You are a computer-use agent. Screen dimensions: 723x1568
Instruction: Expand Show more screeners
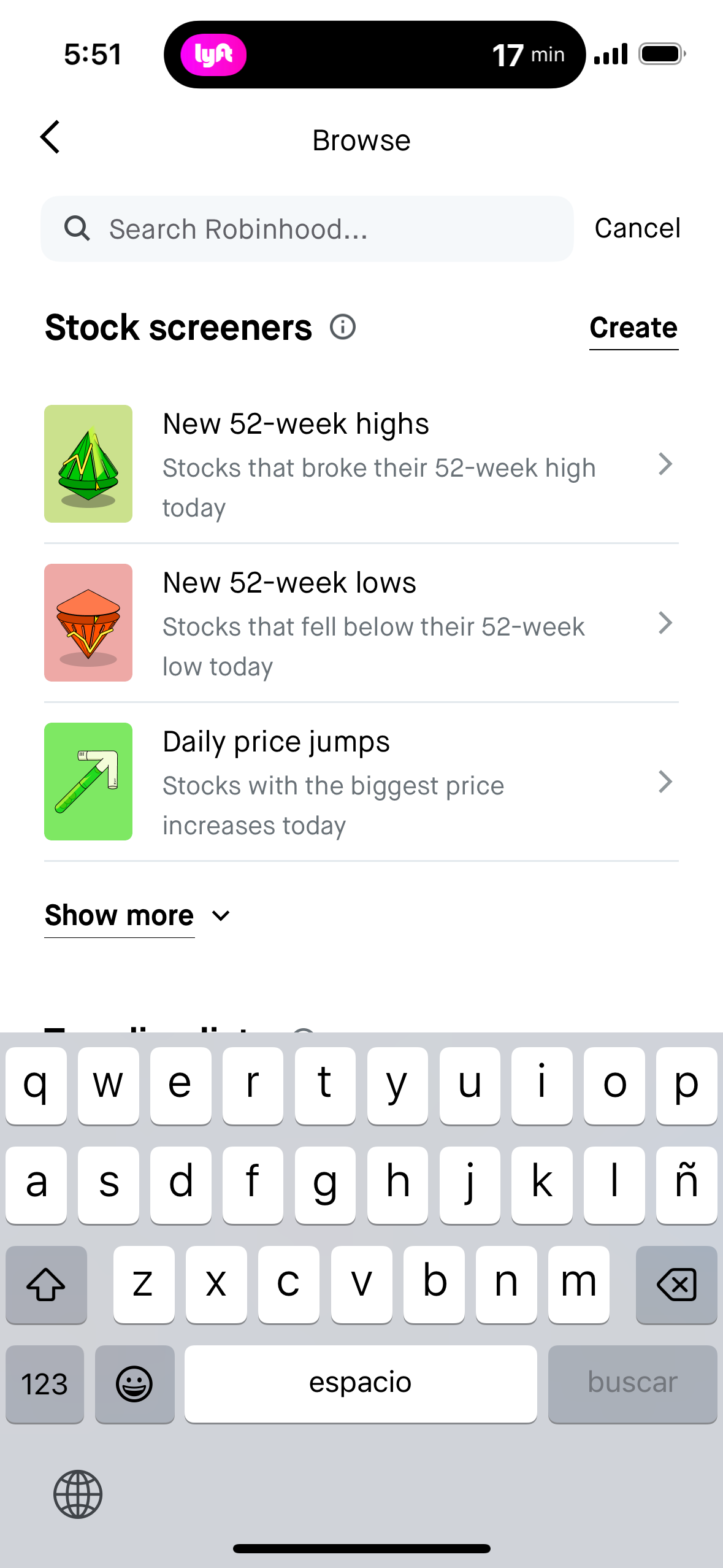(120, 915)
